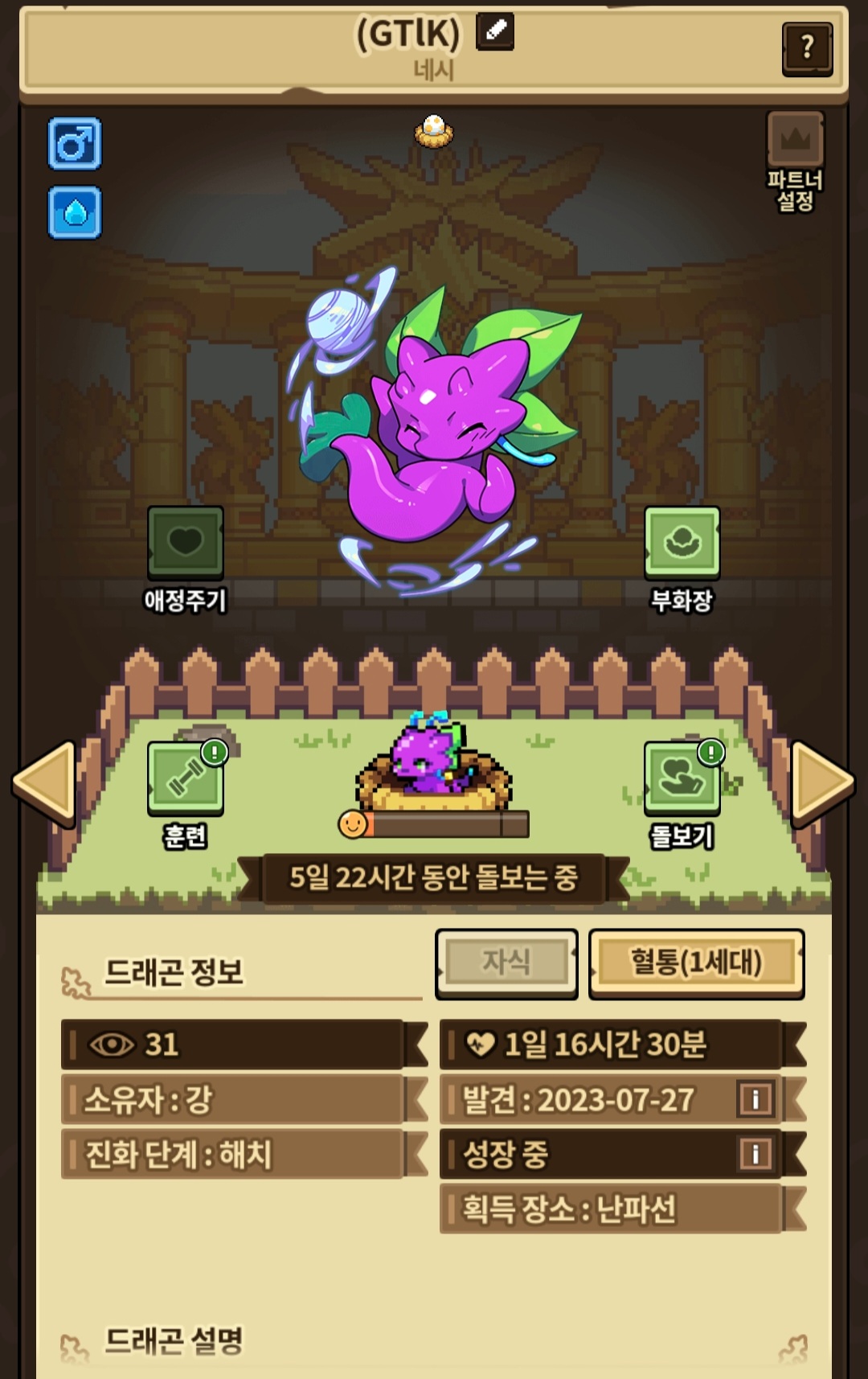This screenshot has height=1379, width=868.
Task: Tap the male gender icon
Action: coord(75,144)
